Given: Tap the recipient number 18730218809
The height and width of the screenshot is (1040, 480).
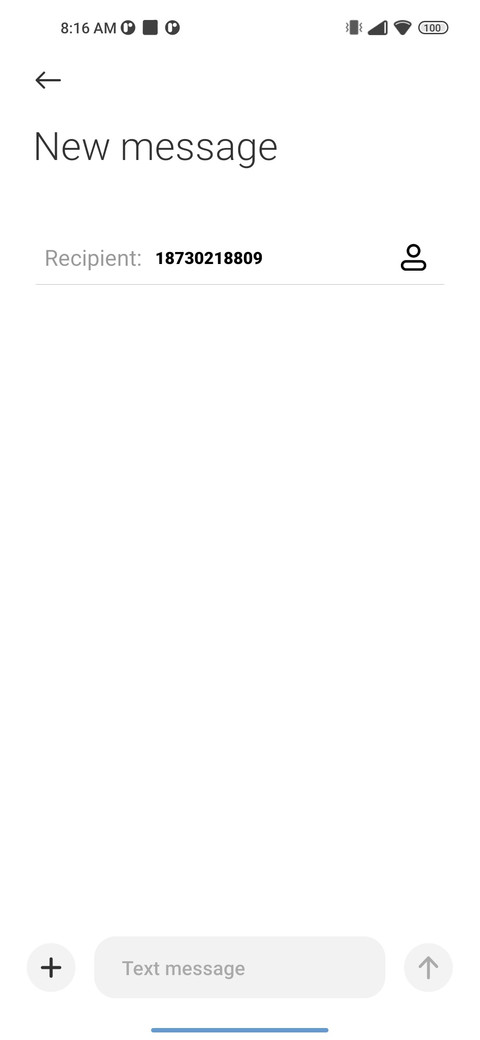Looking at the screenshot, I should coord(209,258).
